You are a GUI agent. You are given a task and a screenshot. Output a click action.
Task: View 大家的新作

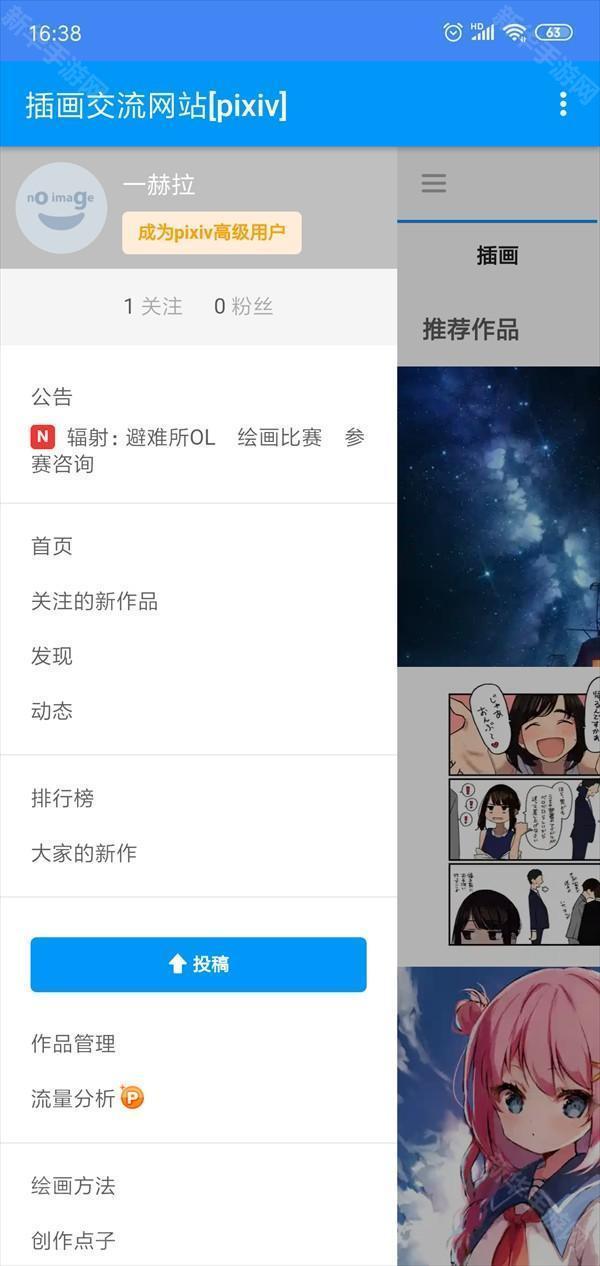(x=84, y=853)
